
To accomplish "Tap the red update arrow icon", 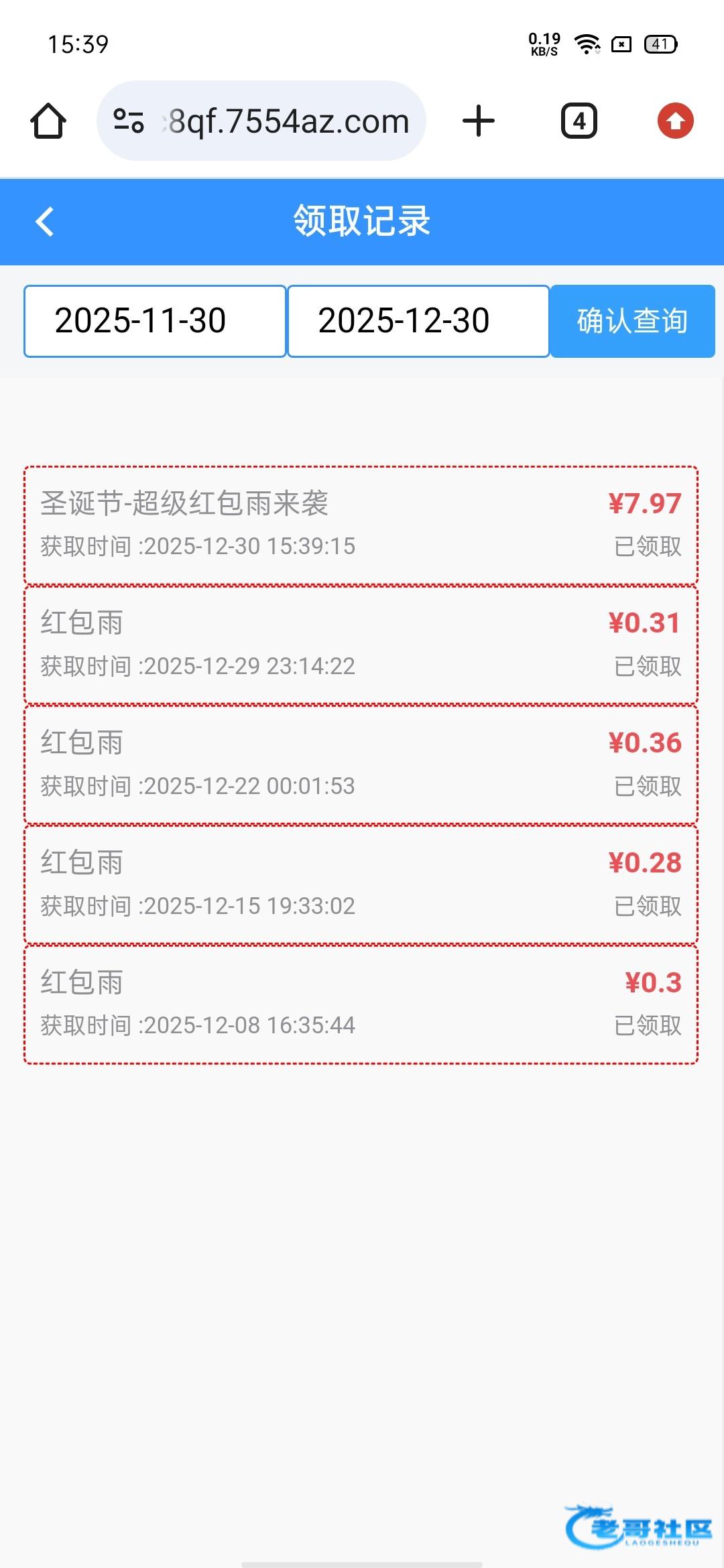I will (675, 121).
